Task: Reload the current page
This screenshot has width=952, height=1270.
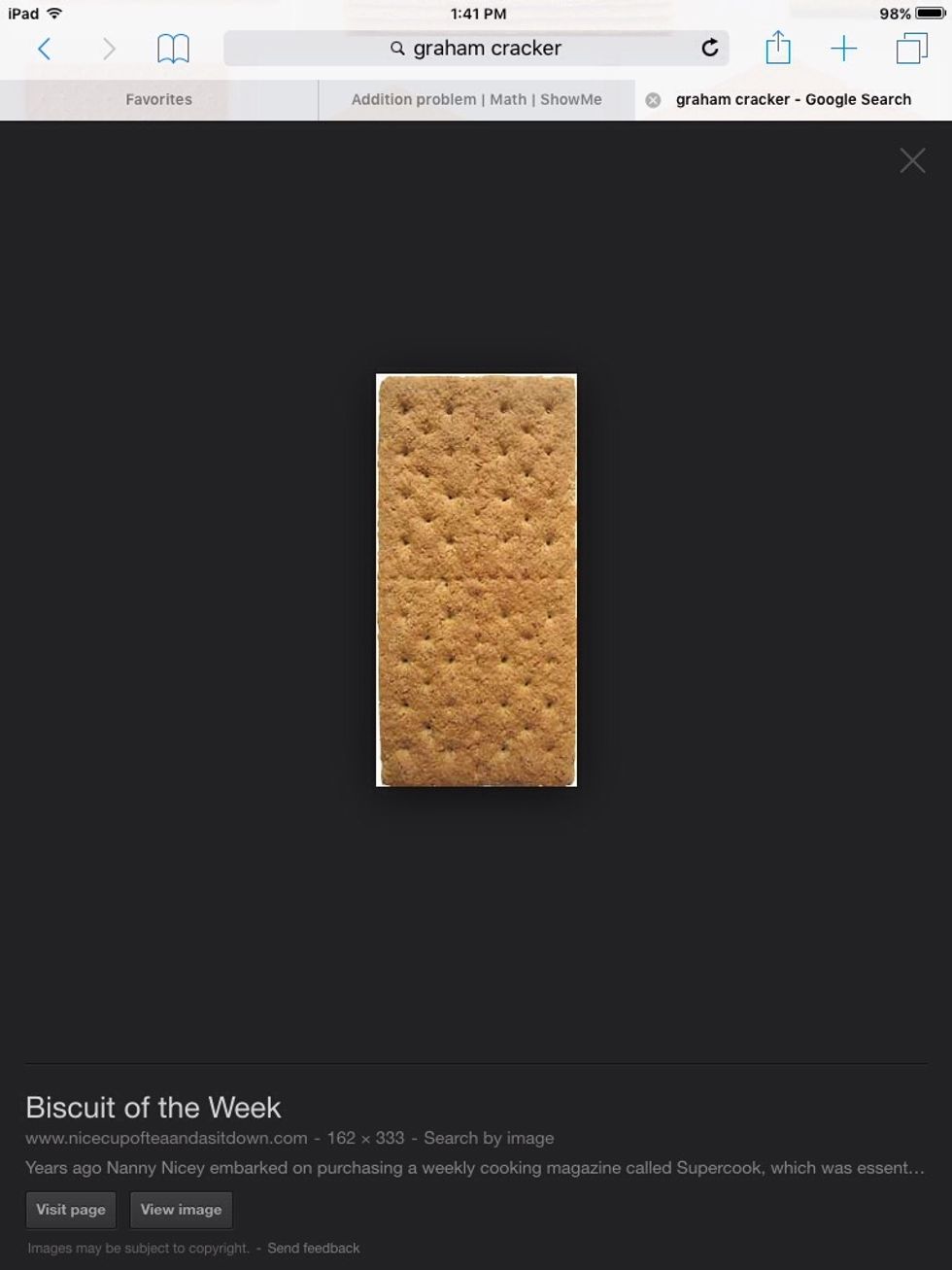Action: pyautogui.click(x=710, y=48)
